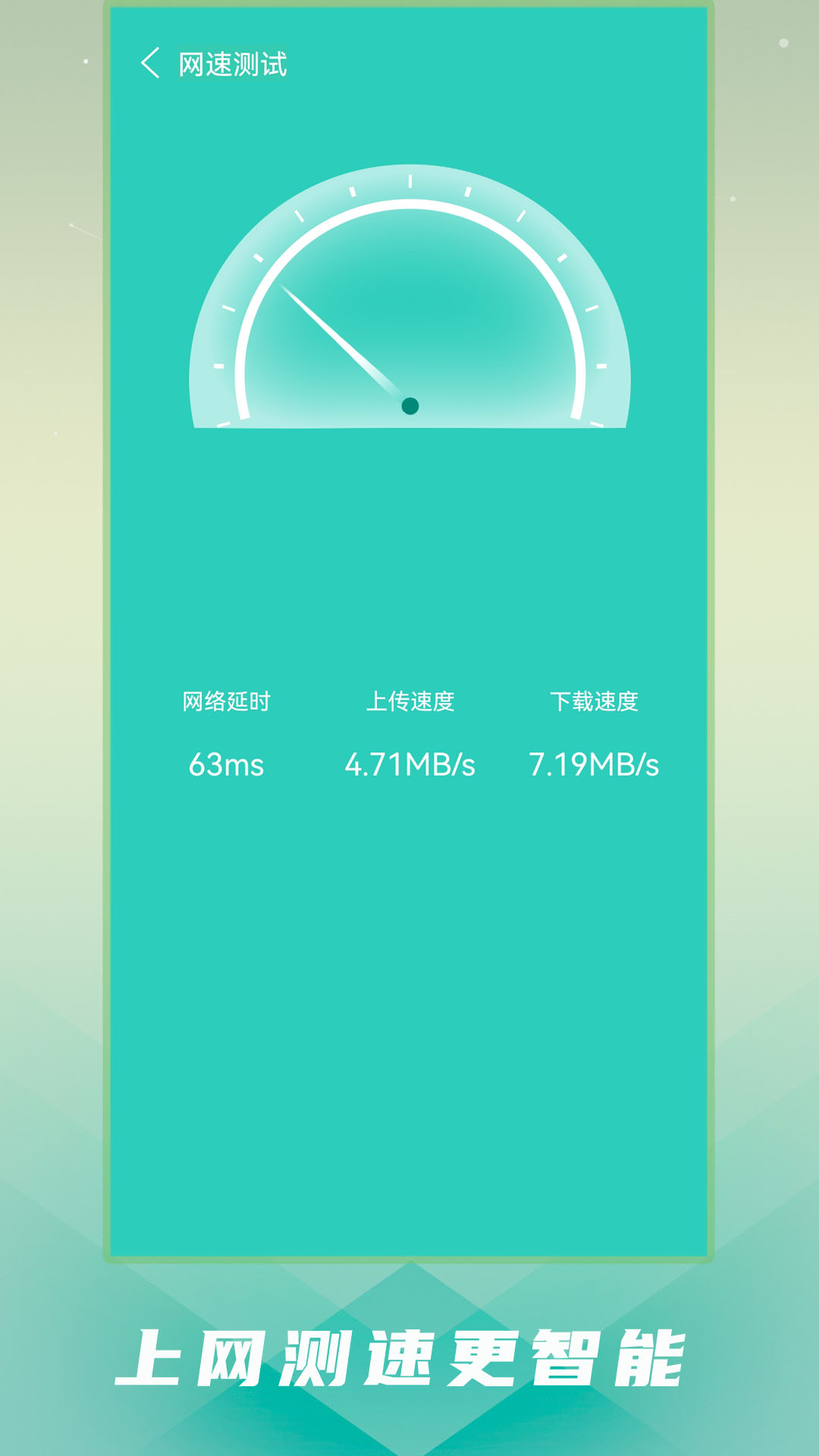Open the 网速测试 title bar
Viewport: 819px width, 1456px height.
click(233, 64)
